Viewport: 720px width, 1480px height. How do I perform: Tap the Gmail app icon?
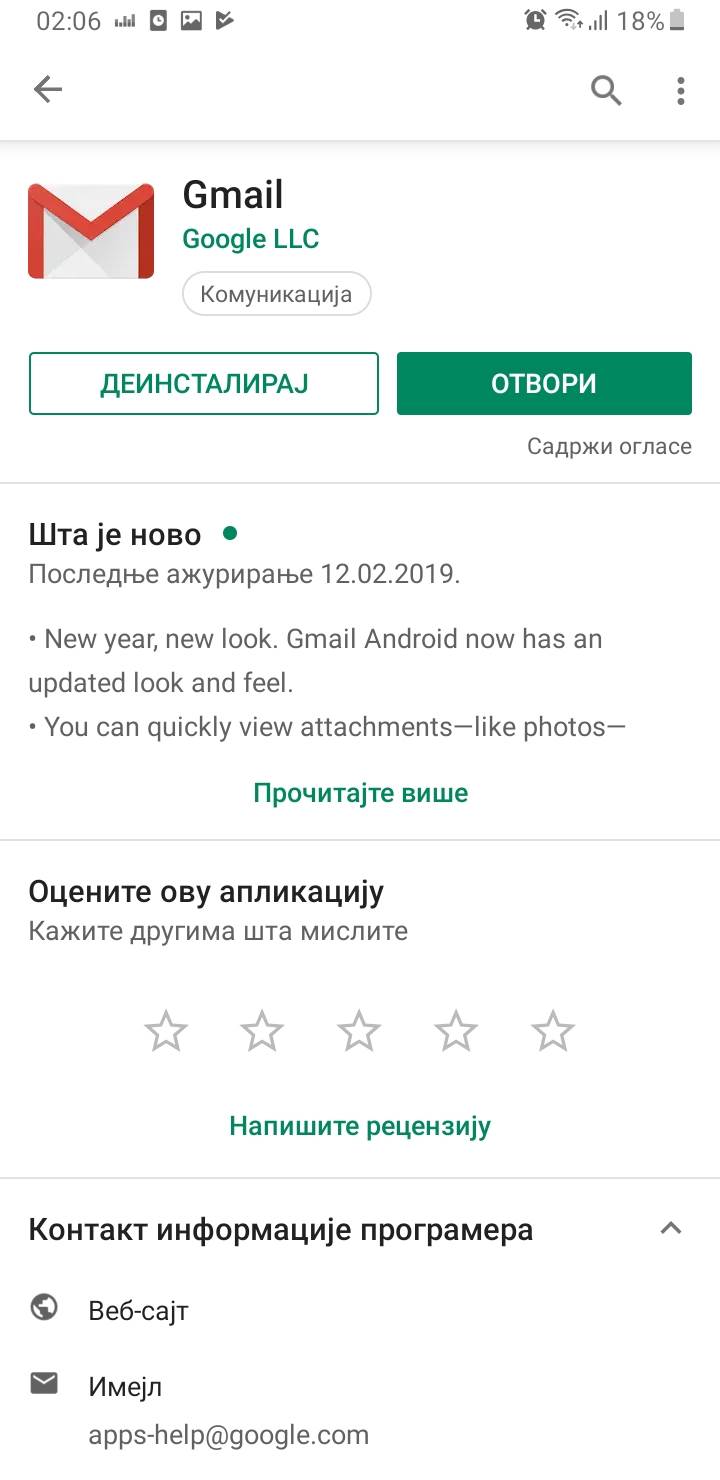click(x=90, y=230)
